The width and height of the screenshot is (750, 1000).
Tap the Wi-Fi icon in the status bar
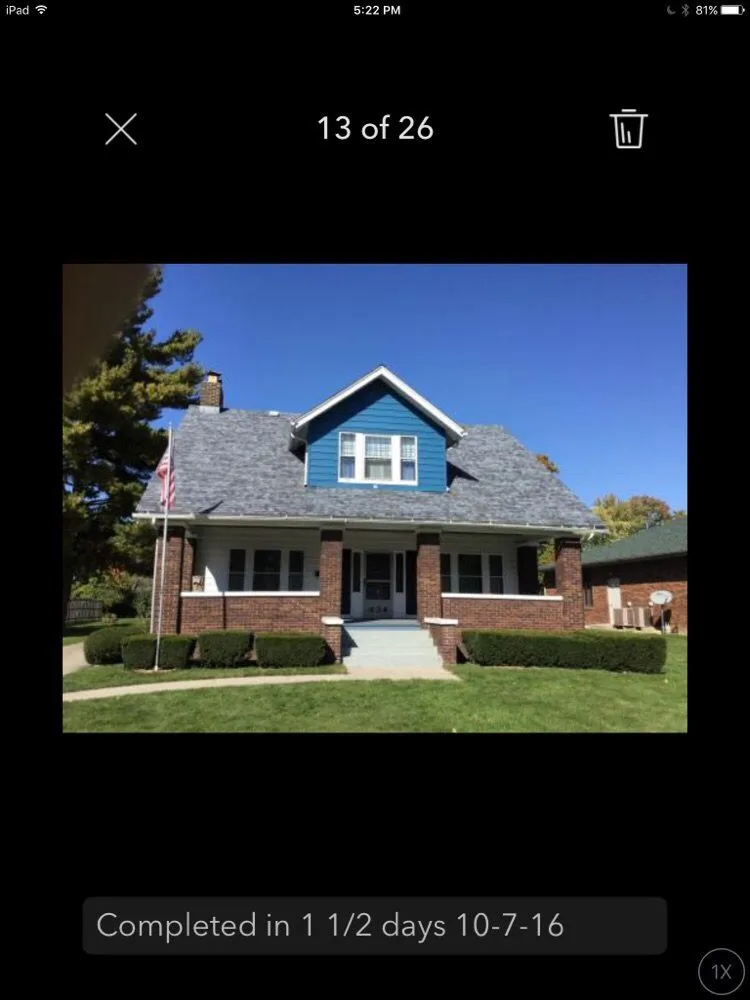click(40, 10)
